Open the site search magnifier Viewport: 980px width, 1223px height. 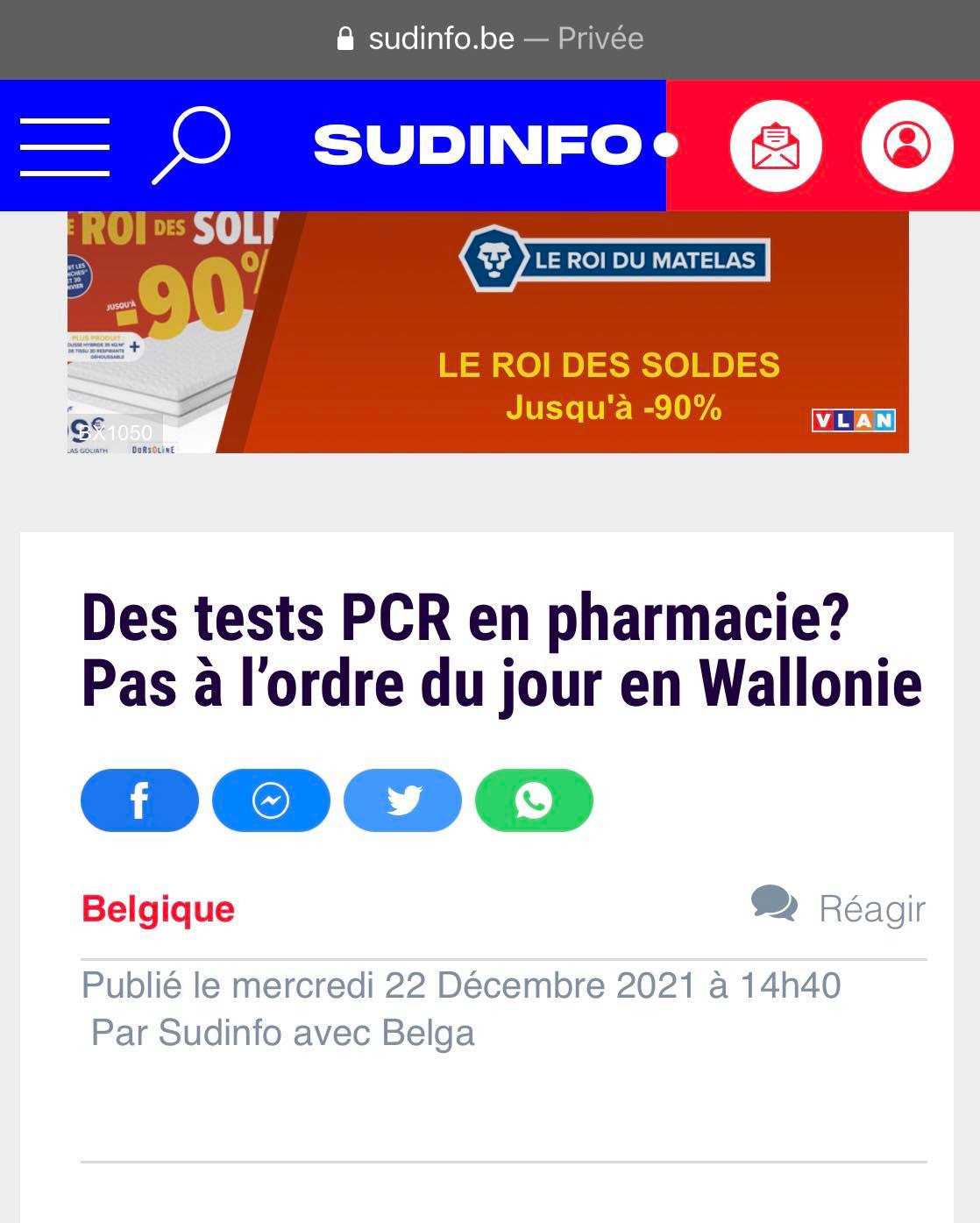click(x=192, y=145)
